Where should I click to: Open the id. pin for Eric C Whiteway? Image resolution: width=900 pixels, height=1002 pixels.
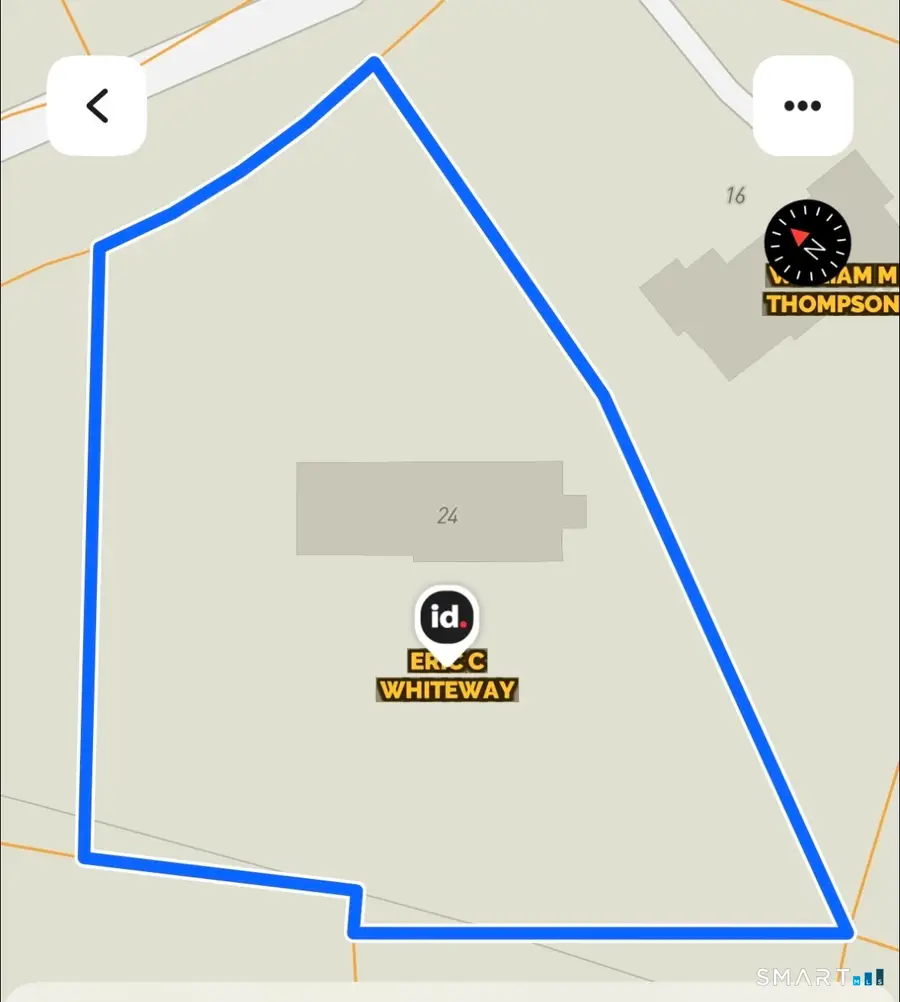[x=446, y=617]
